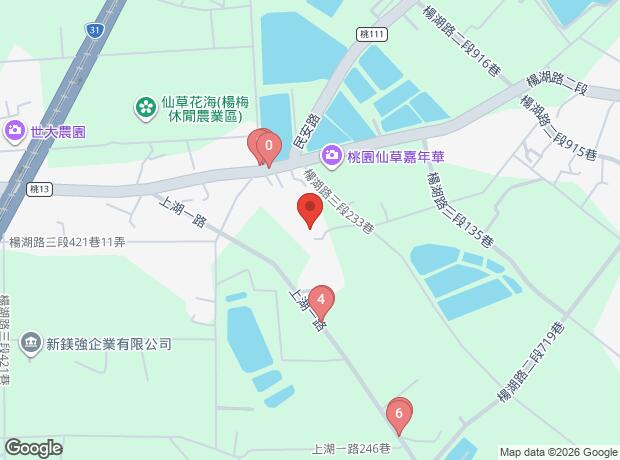Open the 新鎂強企業有限公司 place marker
The height and width of the screenshot is (460, 620).
(31, 344)
